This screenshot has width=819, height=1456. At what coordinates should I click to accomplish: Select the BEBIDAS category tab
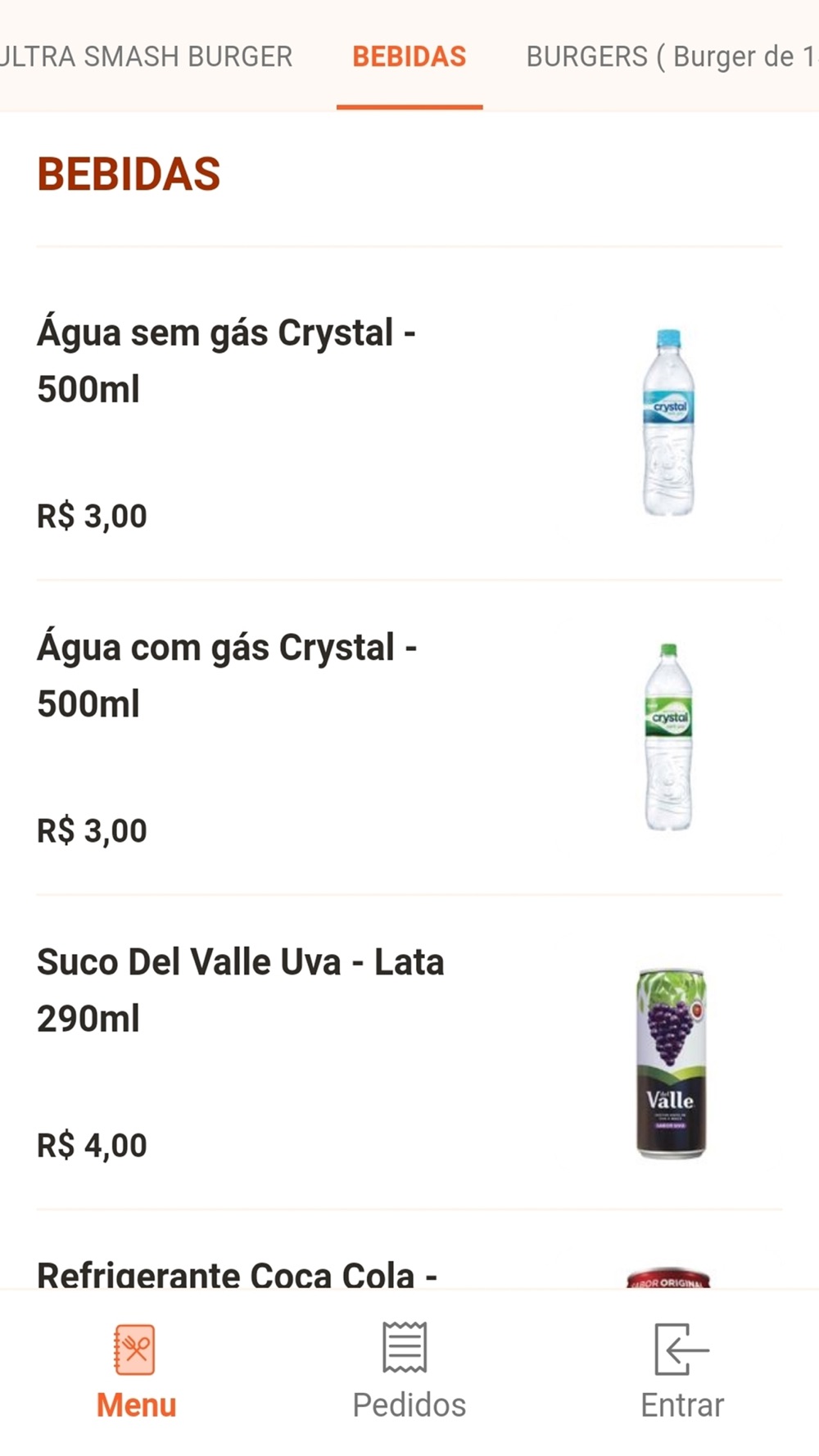(x=409, y=57)
